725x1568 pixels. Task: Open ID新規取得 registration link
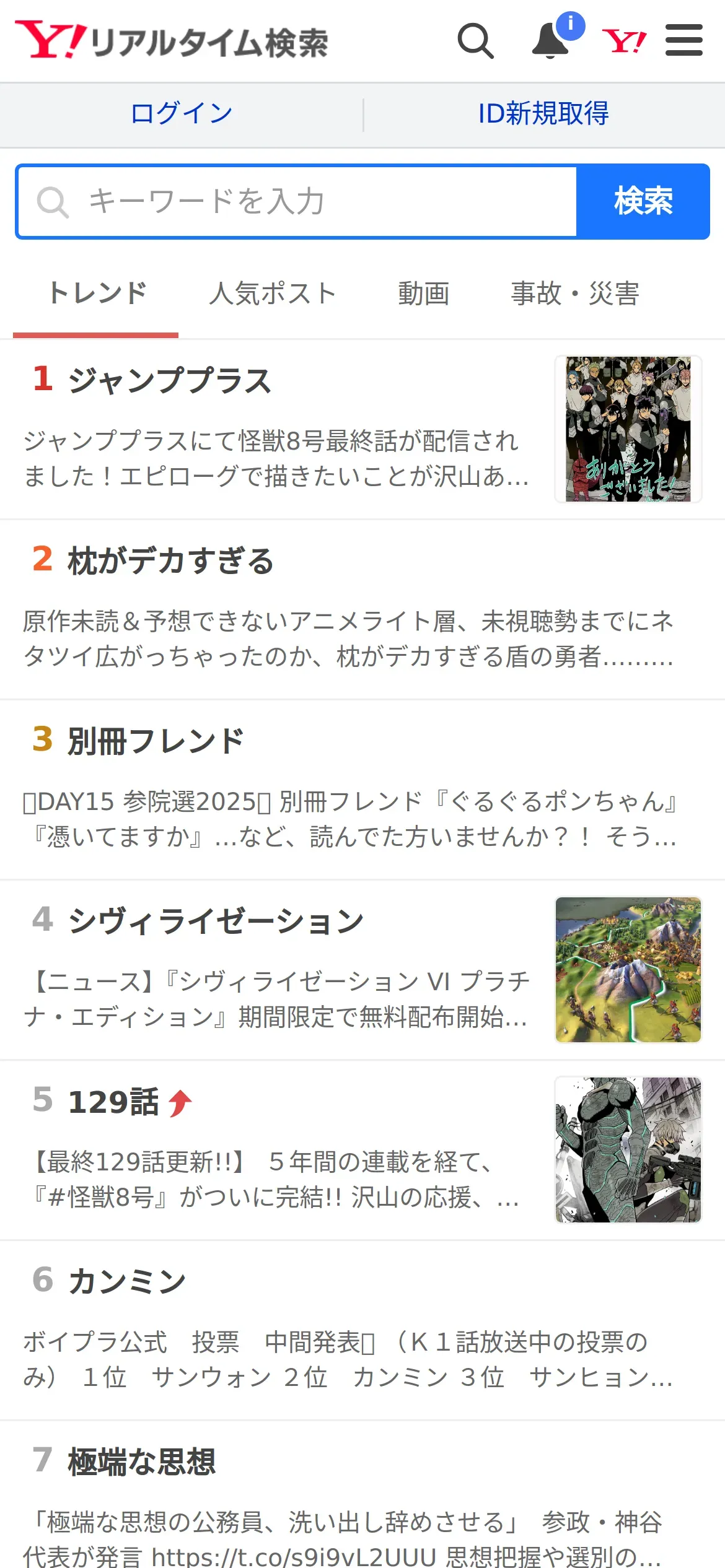click(543, 113)
